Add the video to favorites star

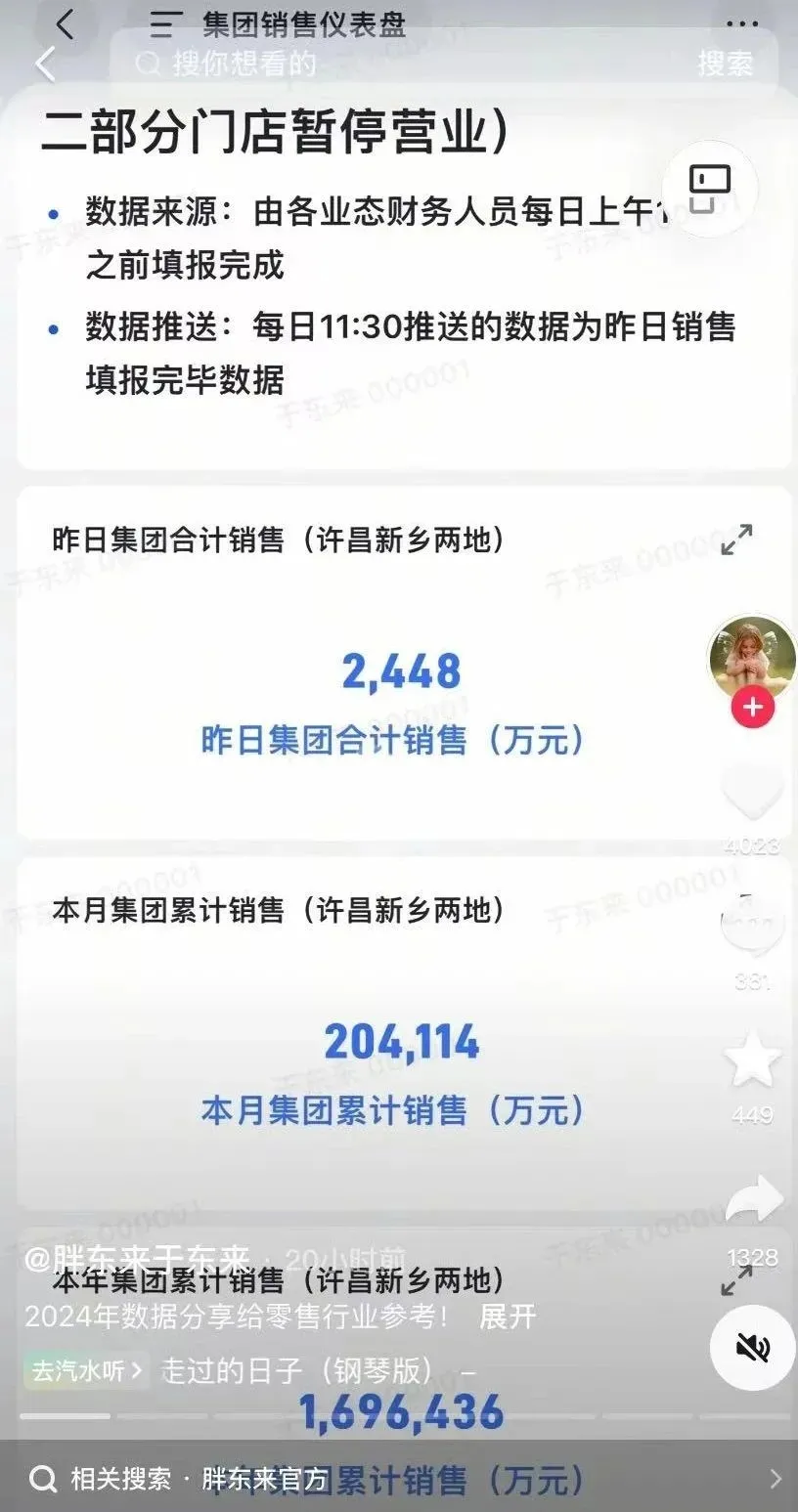[752, 1061]
